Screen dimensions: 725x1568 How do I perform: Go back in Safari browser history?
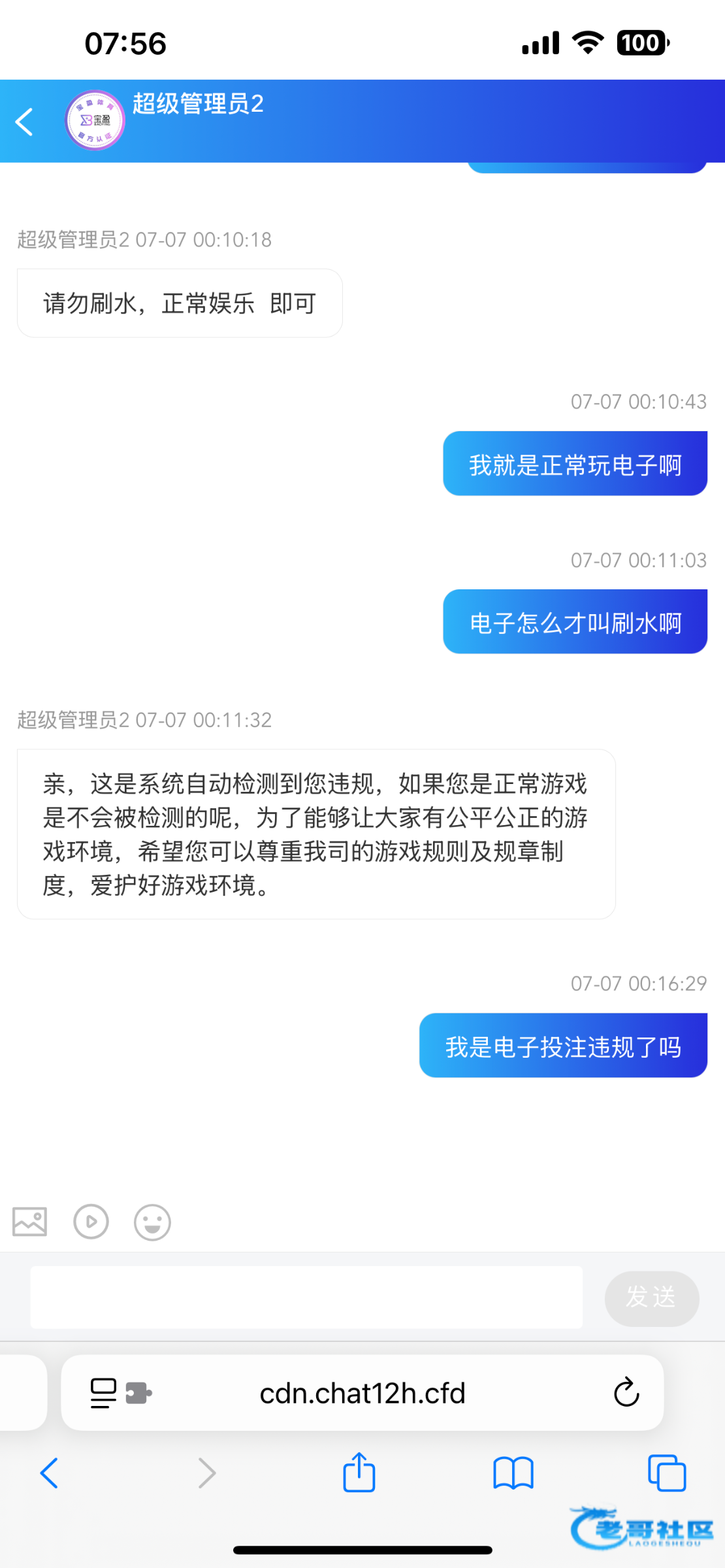[x=50, y=1473]
